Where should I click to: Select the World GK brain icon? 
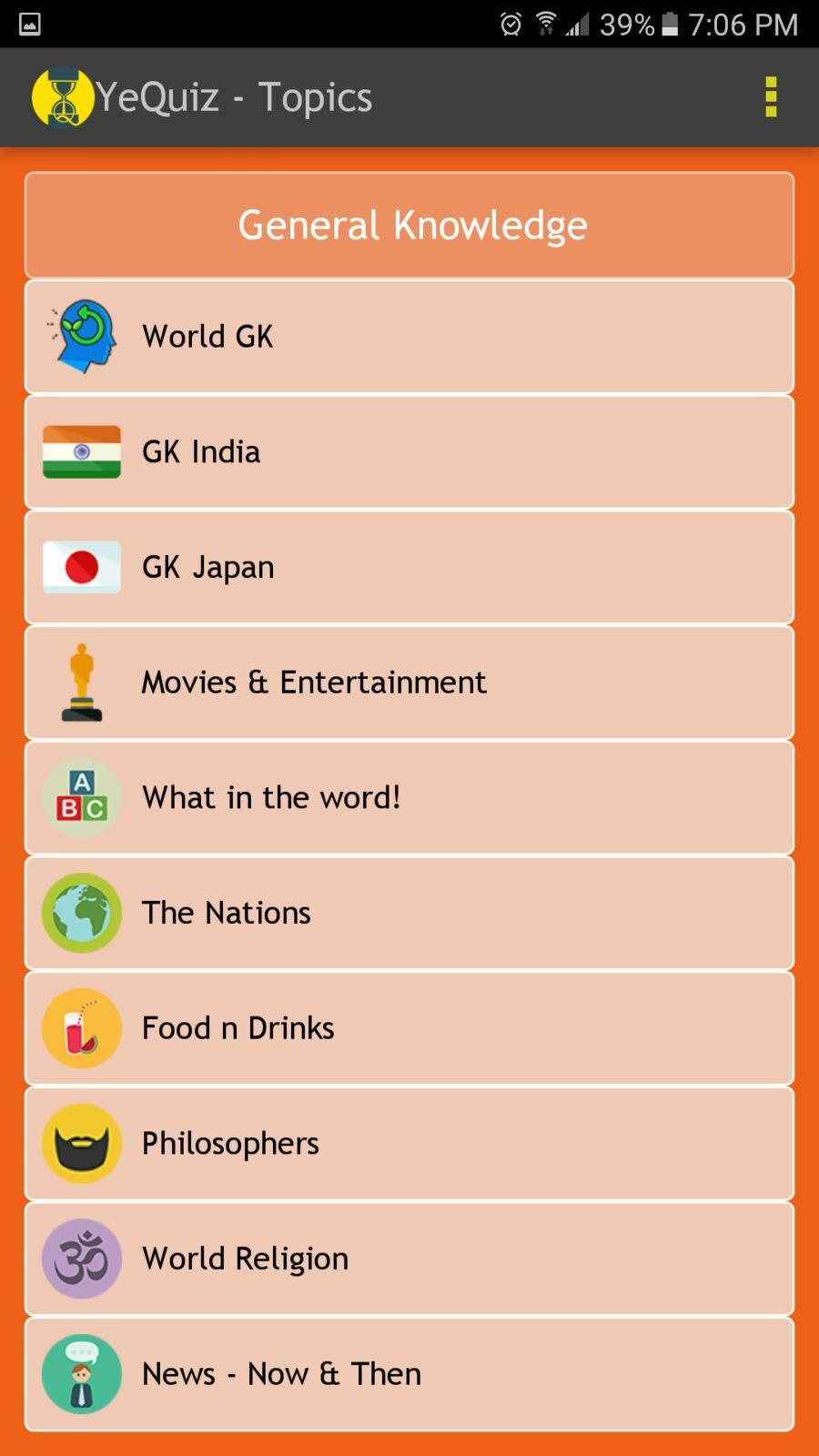(81, 336)
